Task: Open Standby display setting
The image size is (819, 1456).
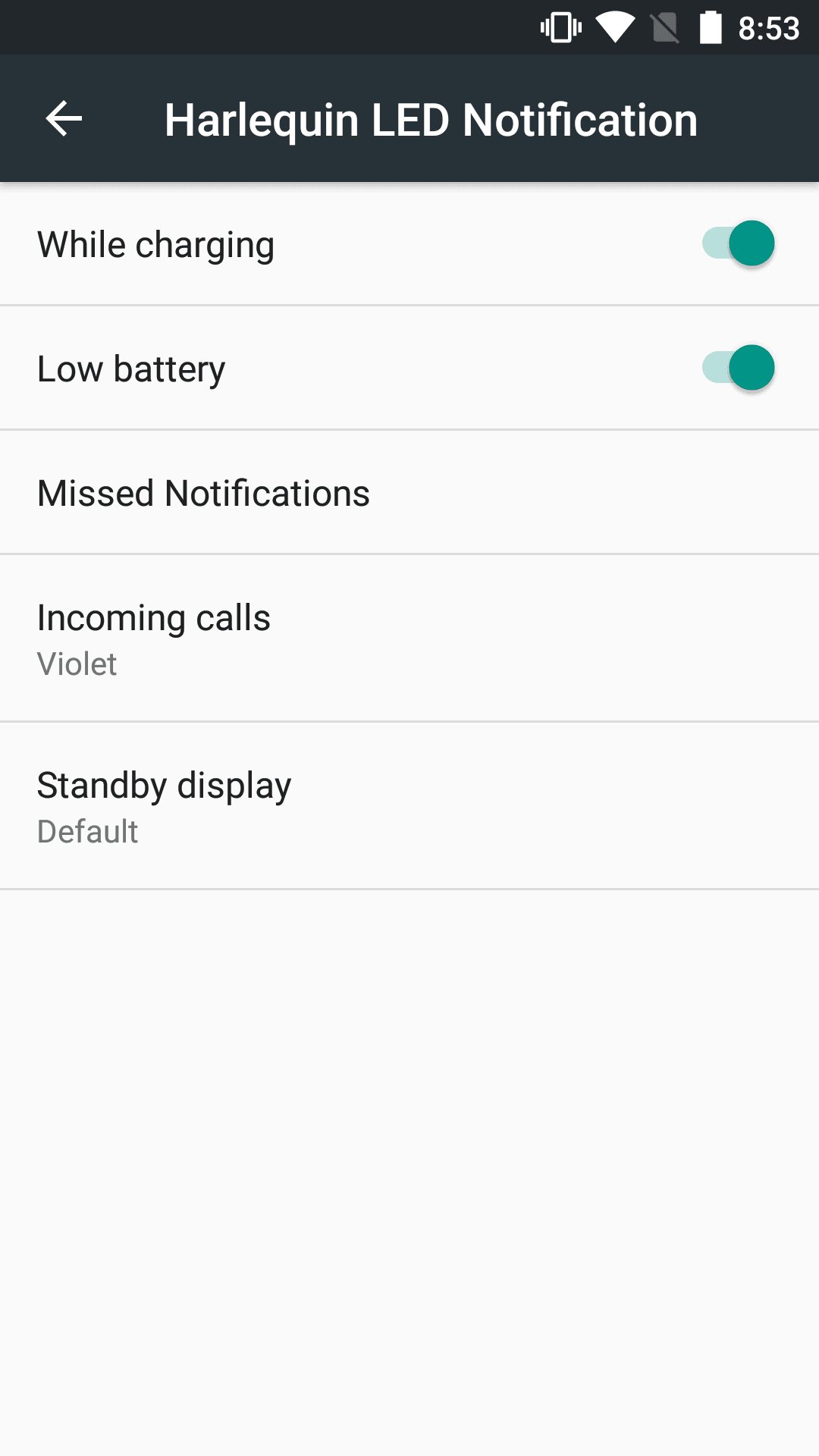Action: pos(409,806)
